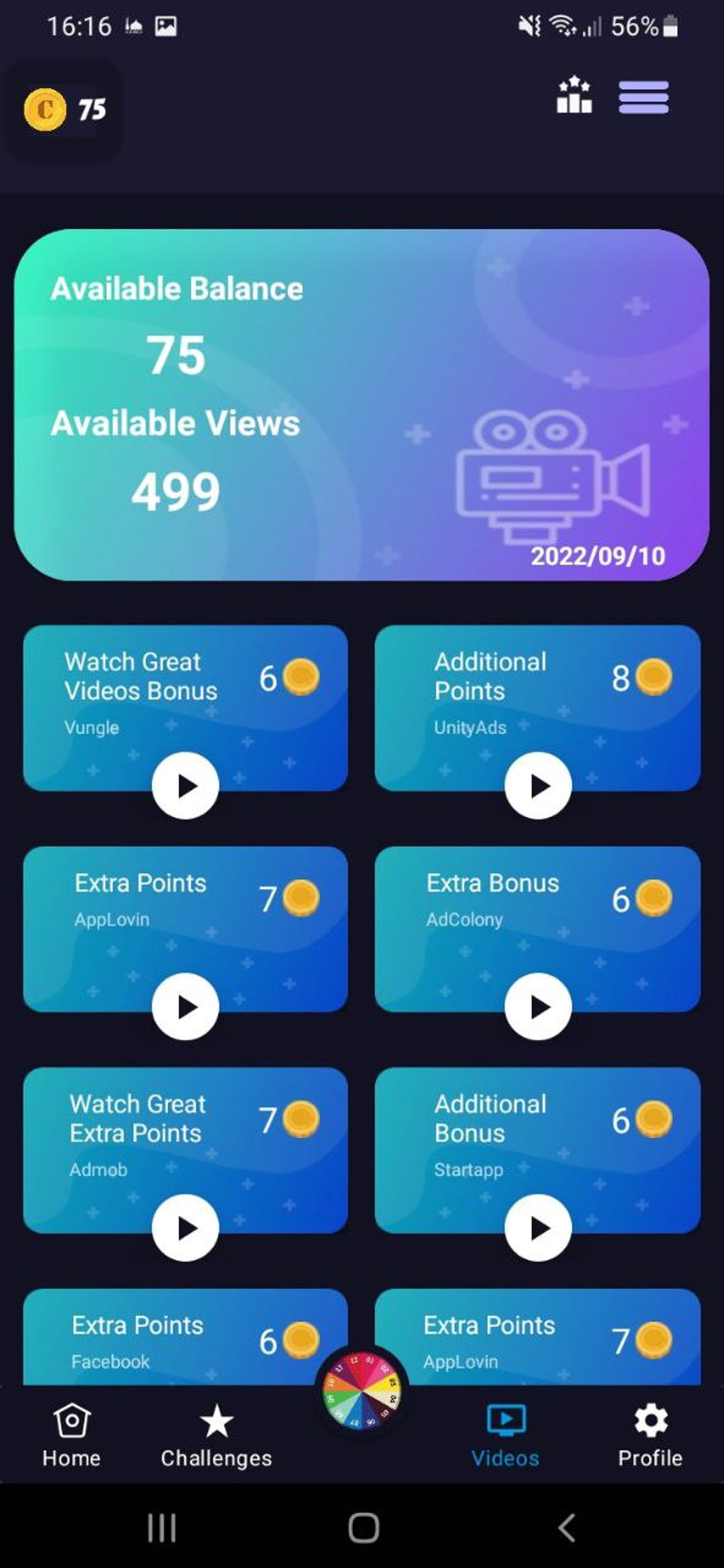Open the hamburger menu
The height and width of the screenshot is (1568, 724).
643,97
